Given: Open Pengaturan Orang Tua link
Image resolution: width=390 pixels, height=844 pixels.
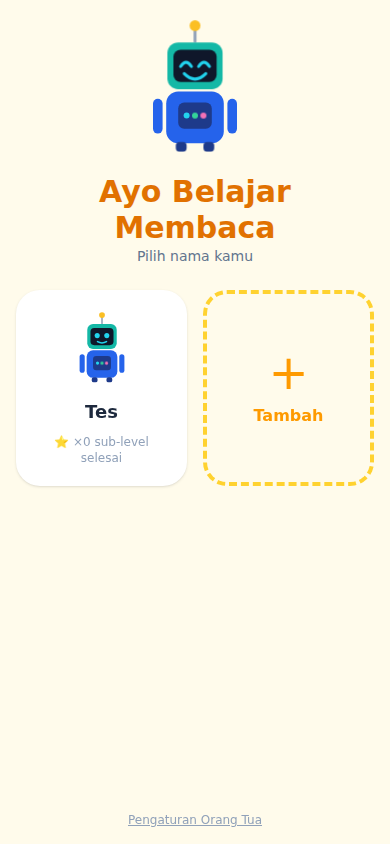Looking at the screenshot, I should 195,820.
